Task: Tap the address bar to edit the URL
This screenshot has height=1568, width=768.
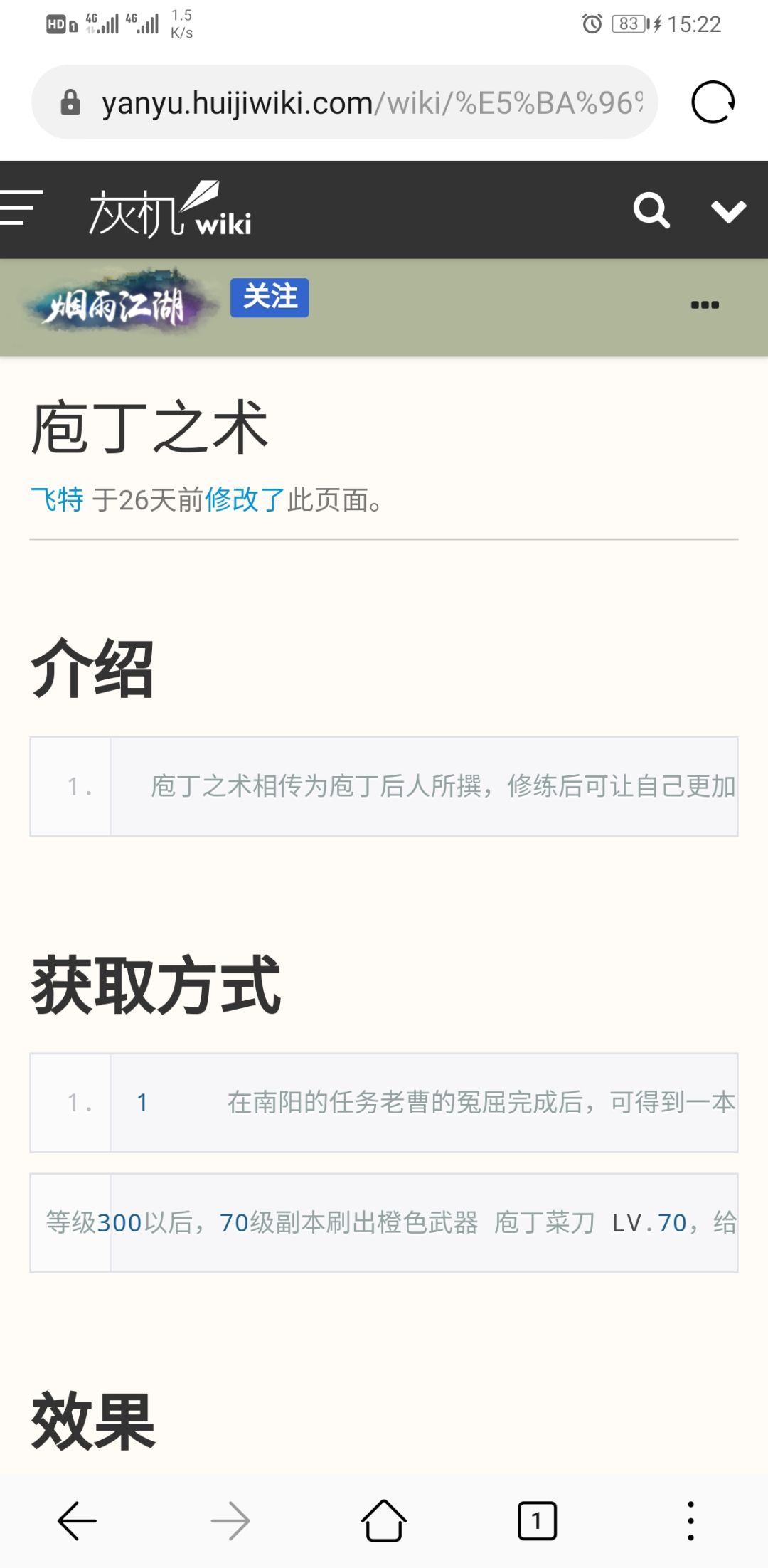Action: tap(356, 102)
